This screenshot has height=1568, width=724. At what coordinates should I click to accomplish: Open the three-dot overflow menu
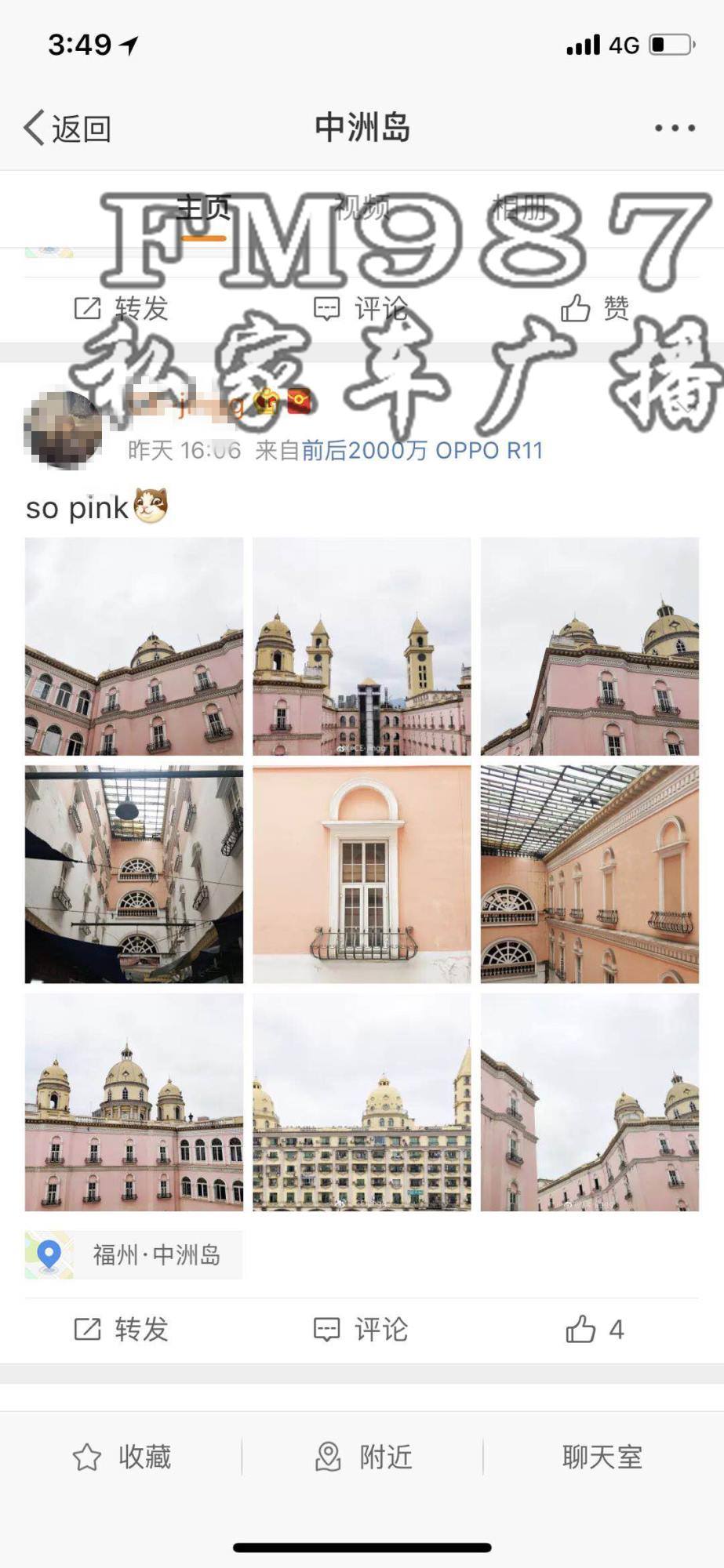[x=675, y=128]
